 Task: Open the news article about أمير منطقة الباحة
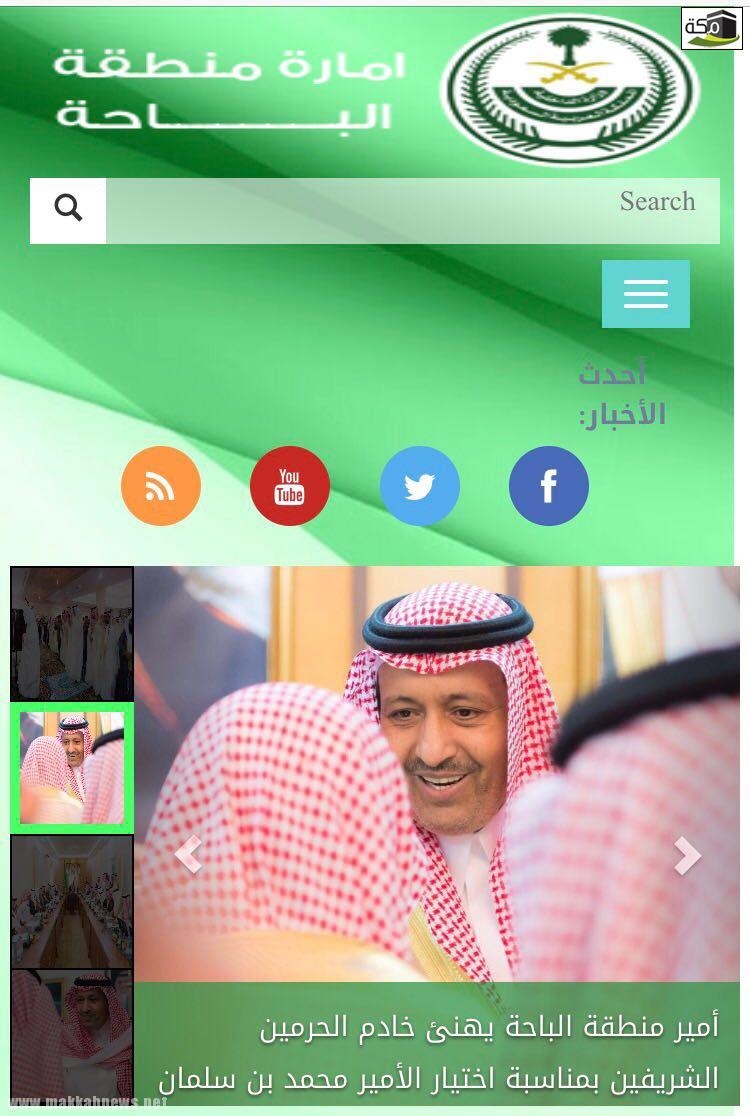(x=438, y=1051)
